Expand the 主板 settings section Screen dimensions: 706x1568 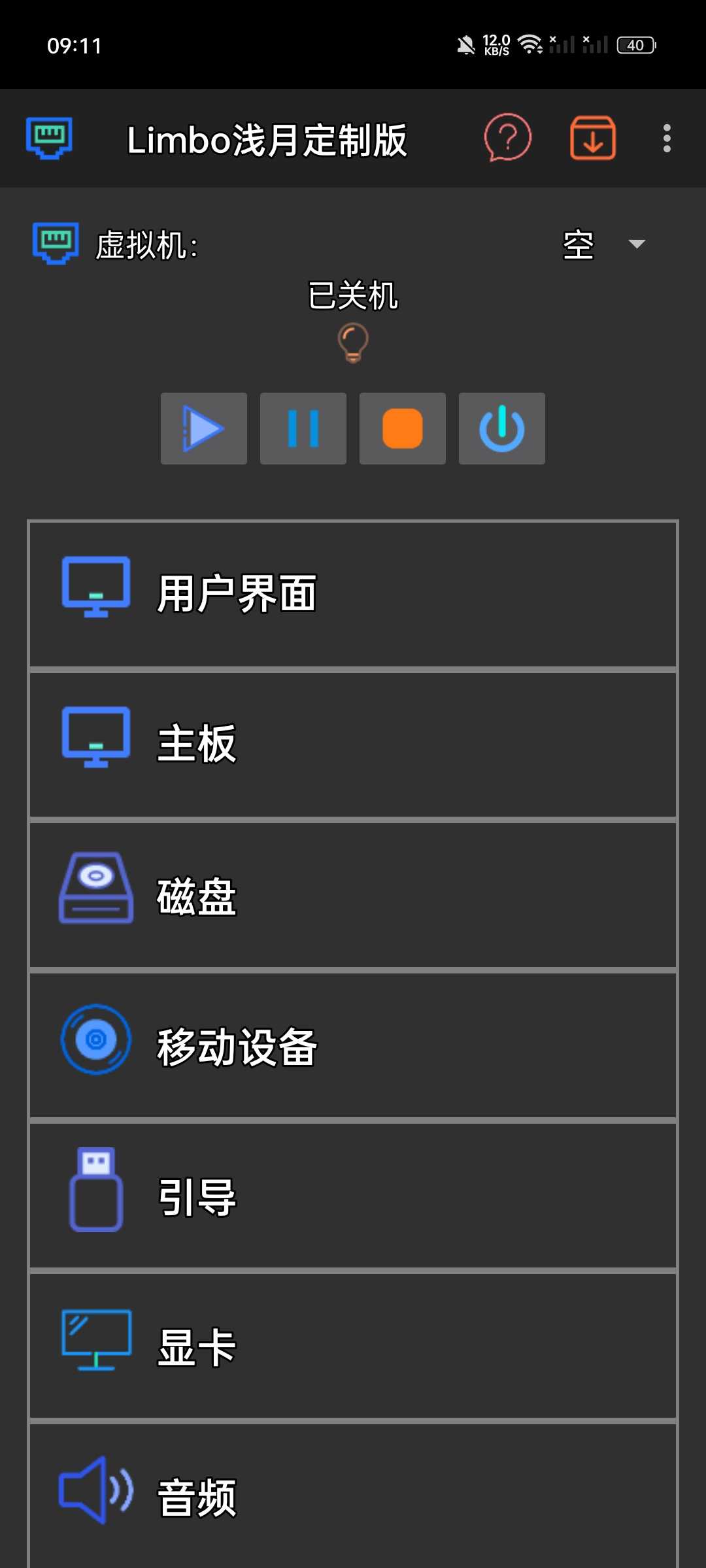(x=353, y=744)
